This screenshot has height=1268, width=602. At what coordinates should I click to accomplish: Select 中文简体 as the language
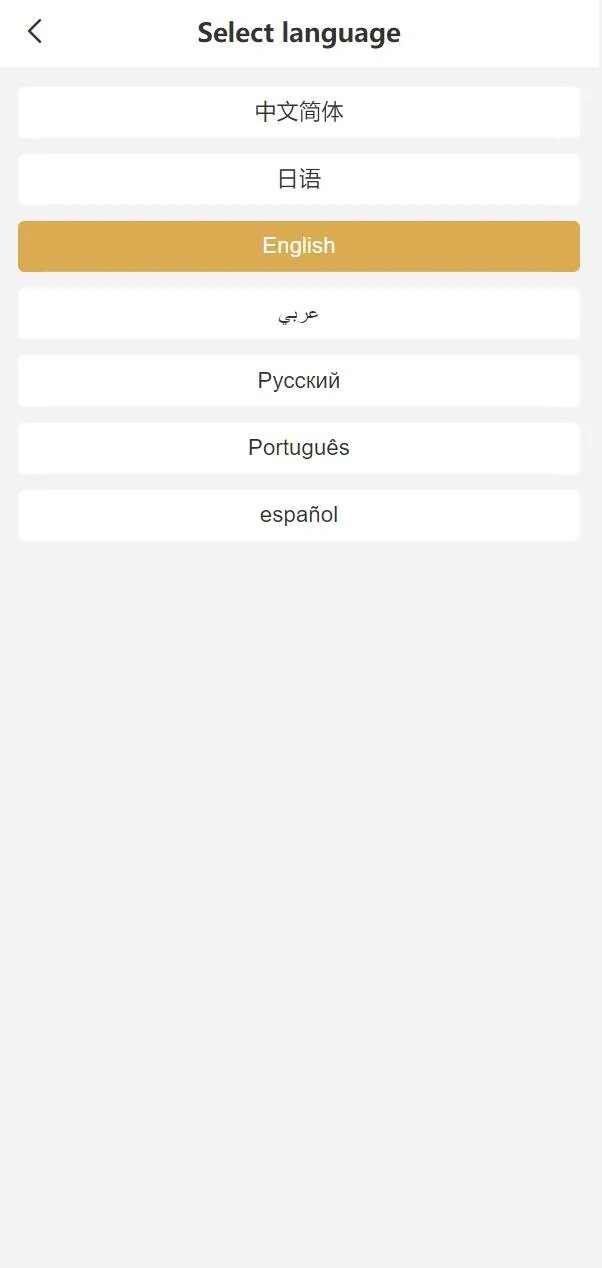tap(299, 112)
